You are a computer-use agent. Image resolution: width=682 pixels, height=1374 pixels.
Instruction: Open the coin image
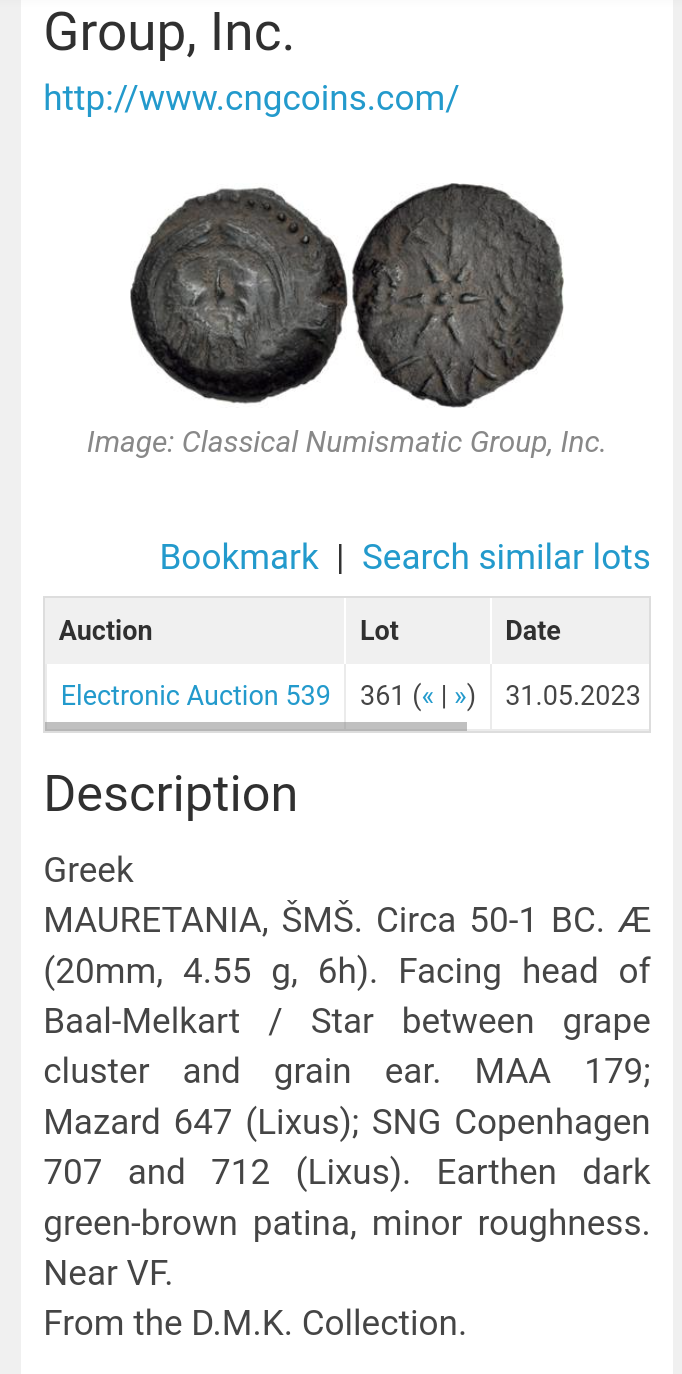coord(347,294)
